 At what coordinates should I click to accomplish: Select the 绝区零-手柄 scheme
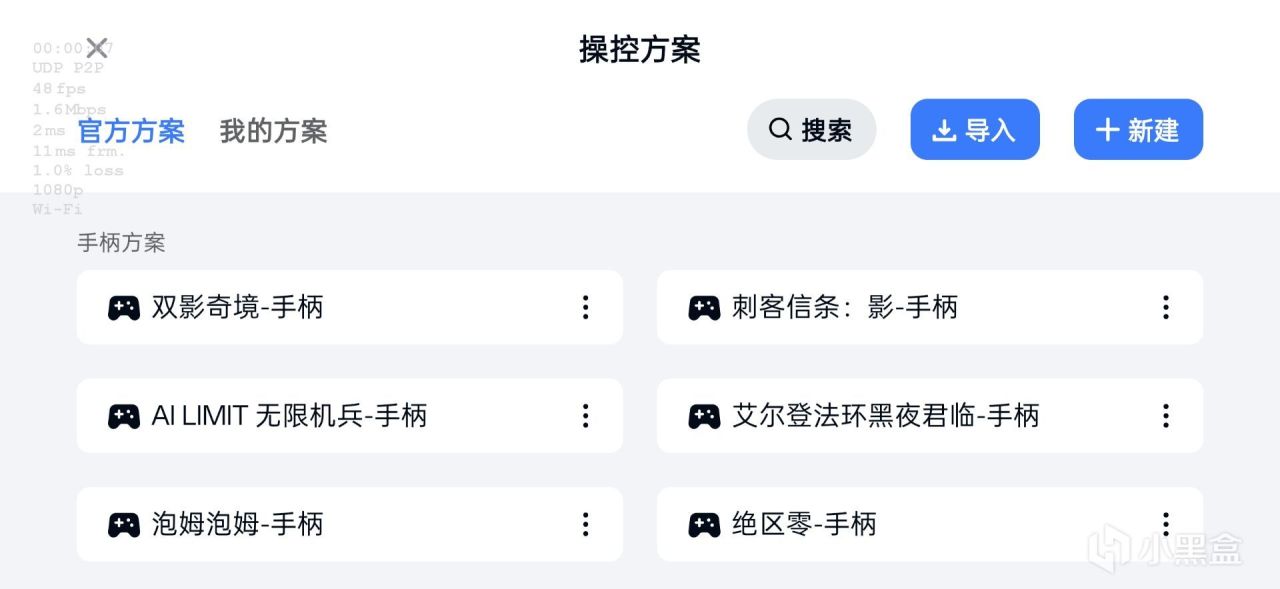click(x=900, y=524)
